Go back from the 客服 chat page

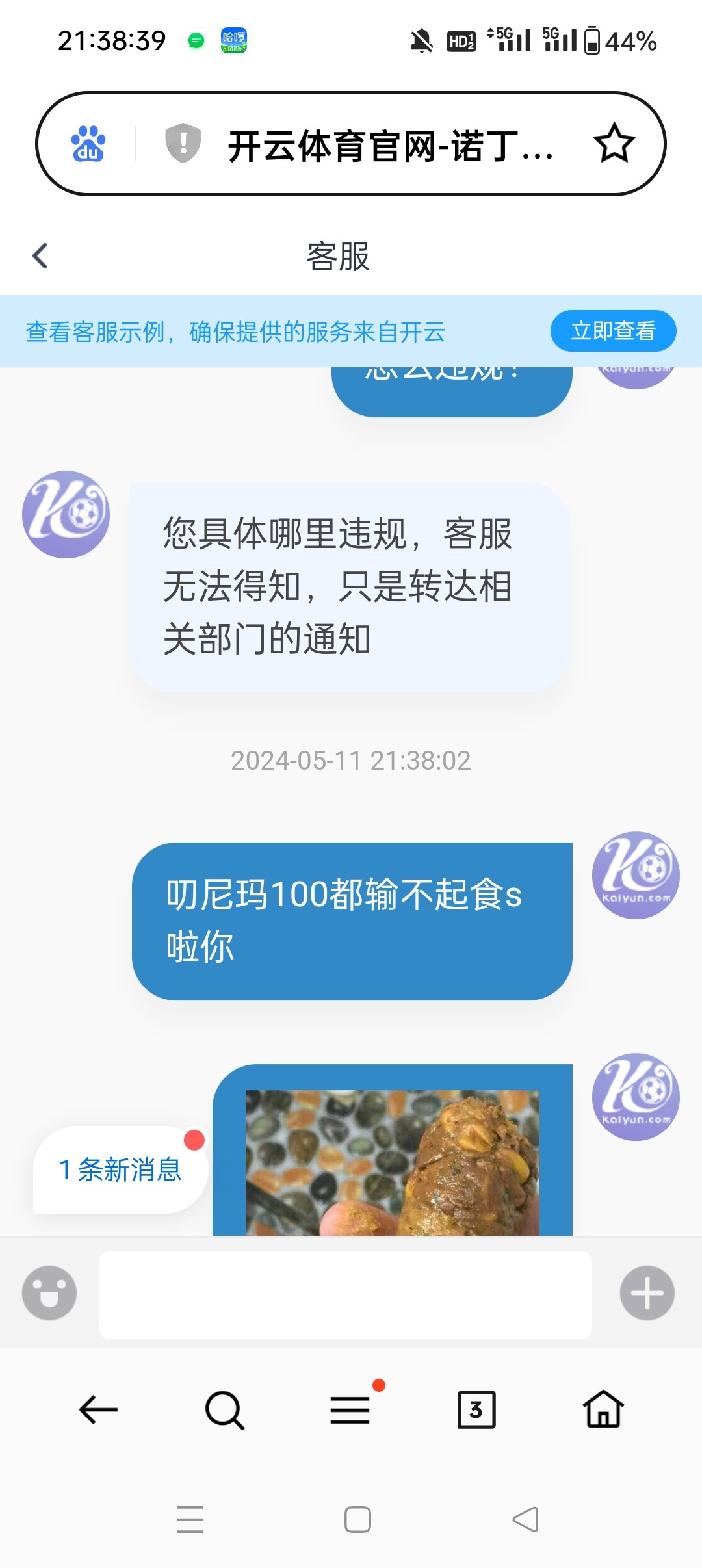point(40,255)
